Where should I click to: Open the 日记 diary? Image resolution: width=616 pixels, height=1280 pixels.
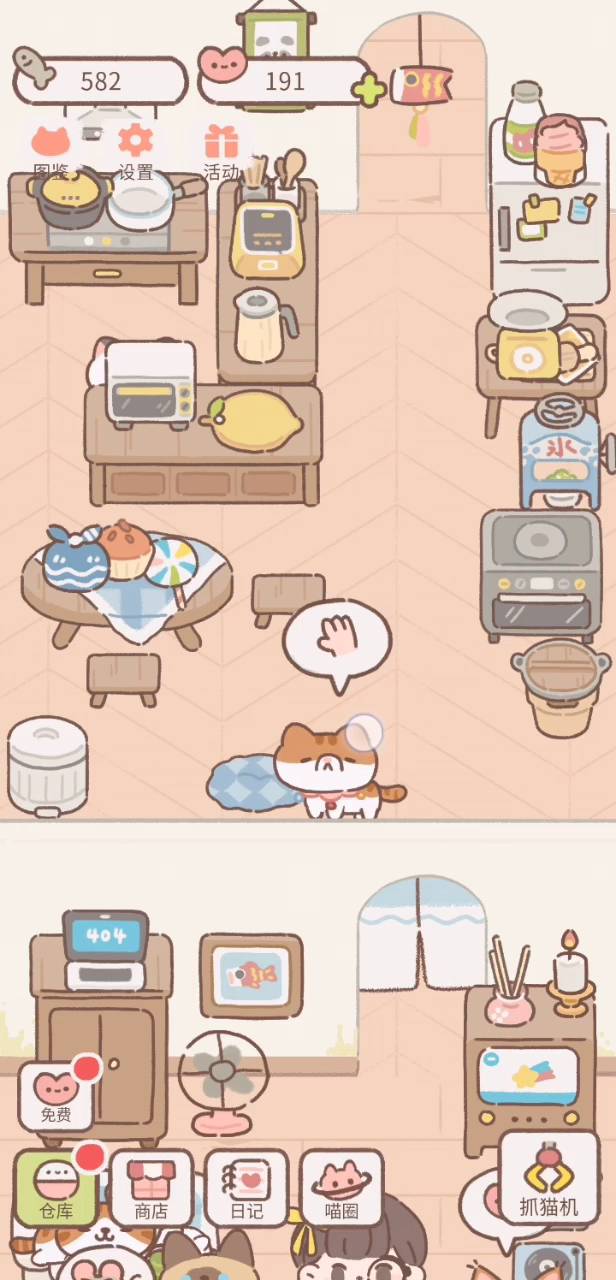coord(247,1188)
